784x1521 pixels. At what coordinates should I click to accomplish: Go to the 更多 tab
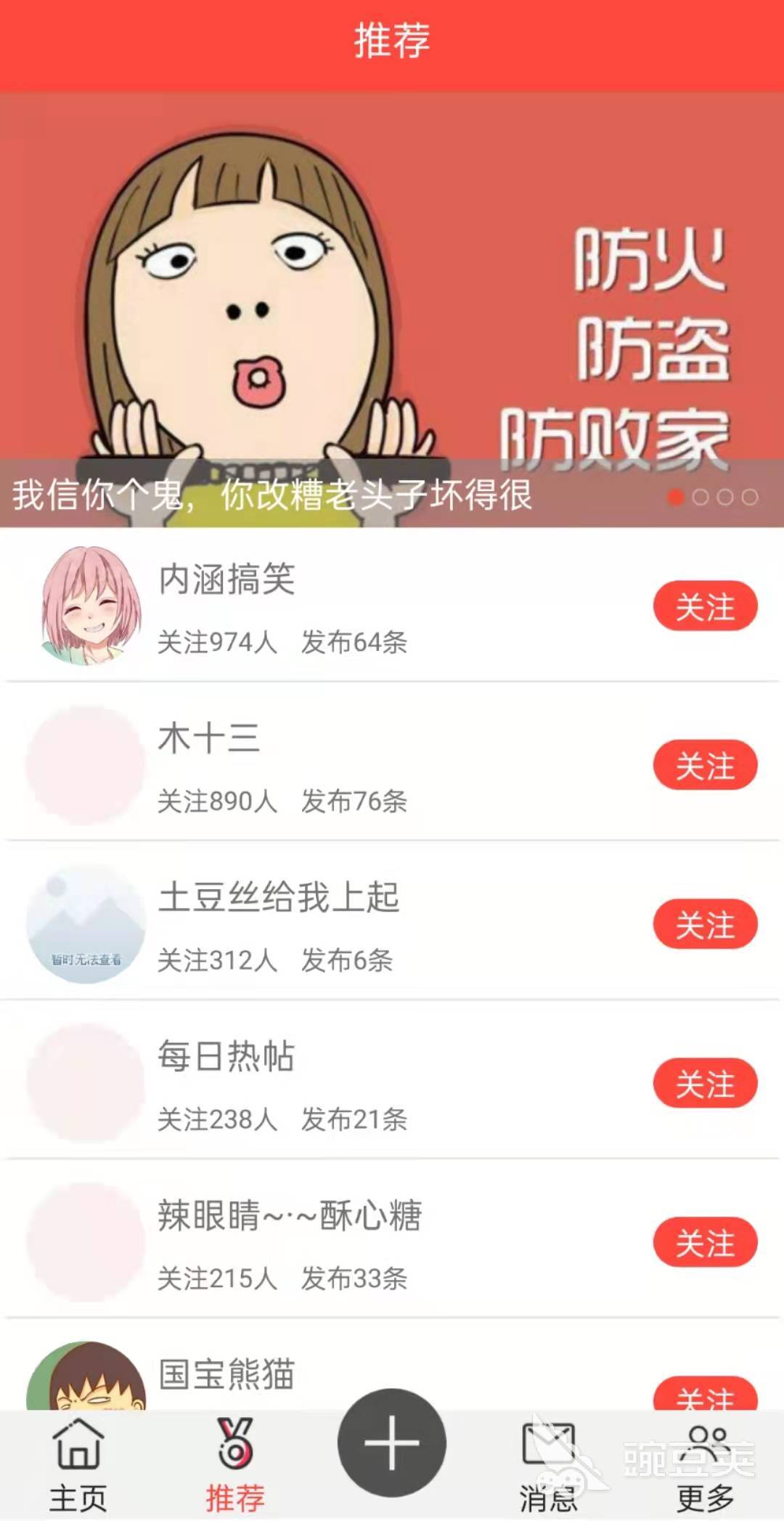706,1466
